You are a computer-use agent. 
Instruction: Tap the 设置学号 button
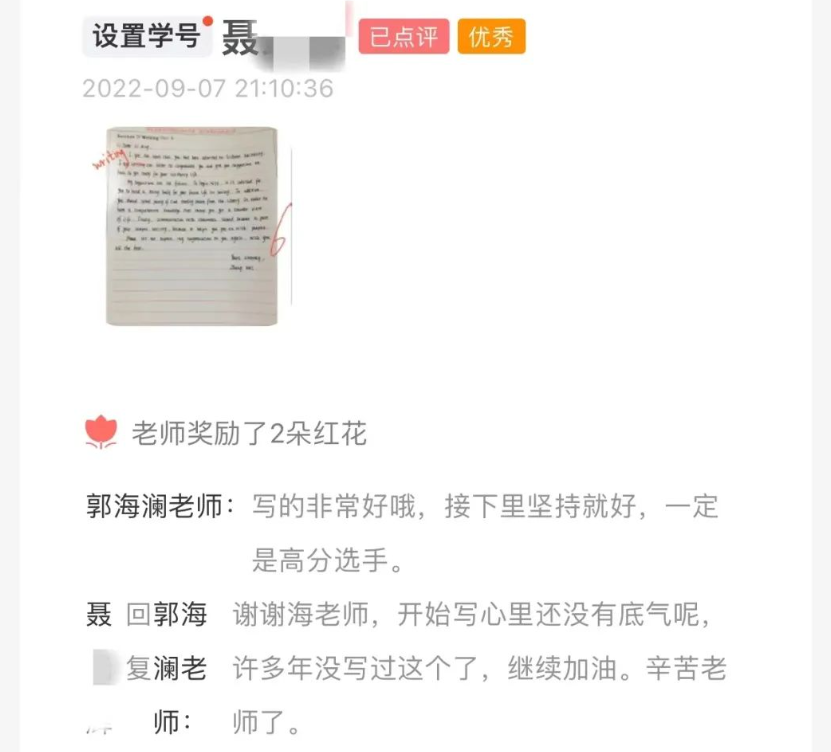(x=146, y=37)
